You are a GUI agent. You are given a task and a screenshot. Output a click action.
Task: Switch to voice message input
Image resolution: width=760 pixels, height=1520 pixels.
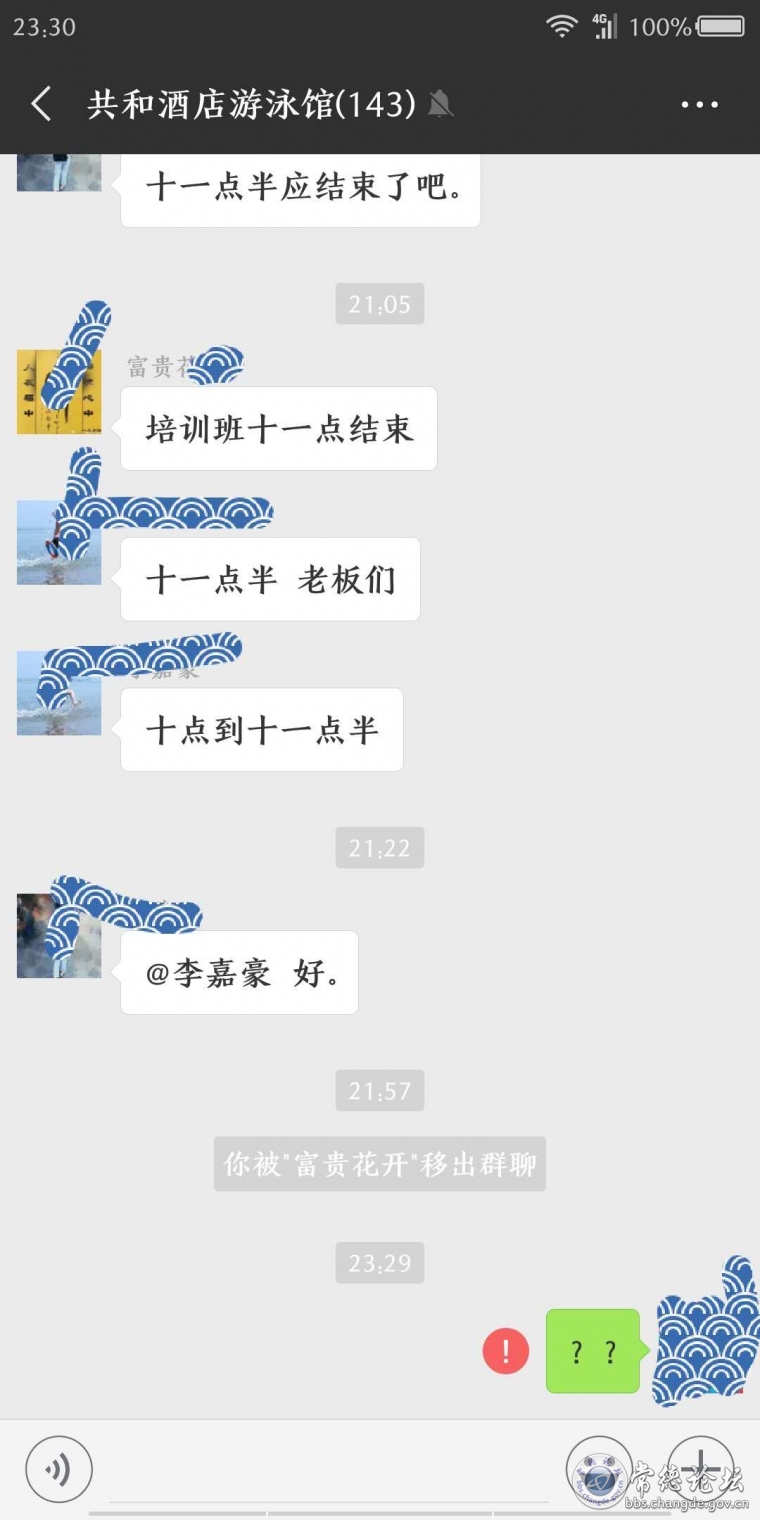pyautogui.click(x=59, y=1469)
